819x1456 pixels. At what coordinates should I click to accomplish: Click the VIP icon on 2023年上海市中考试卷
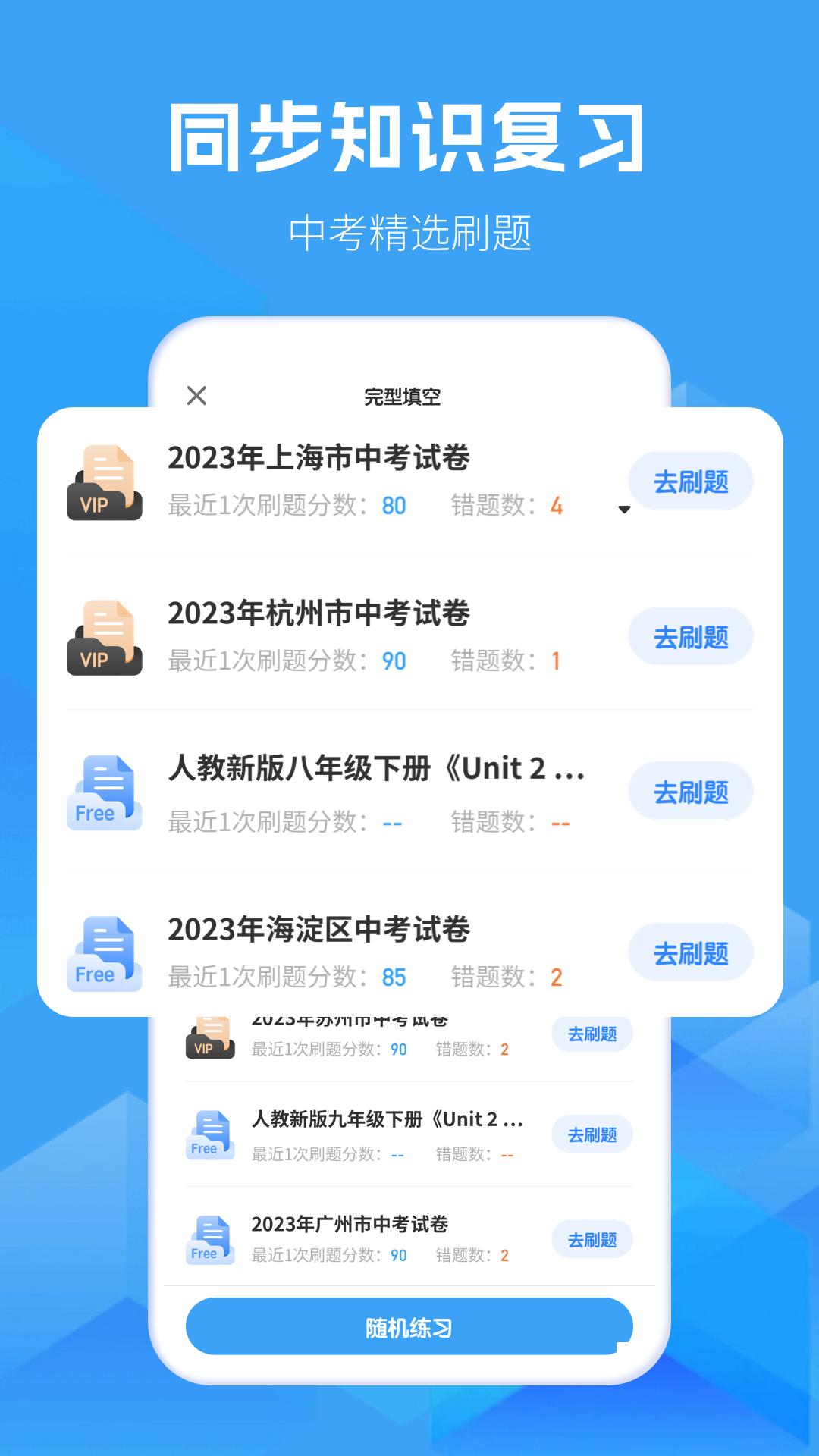coord(105,480)
